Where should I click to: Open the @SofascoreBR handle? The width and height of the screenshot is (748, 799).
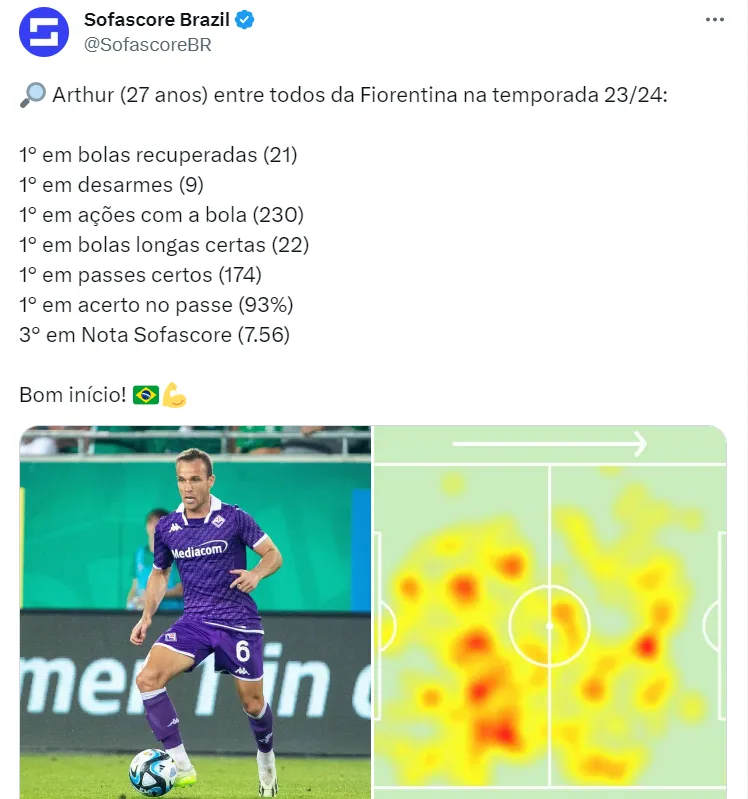[147, 44]
